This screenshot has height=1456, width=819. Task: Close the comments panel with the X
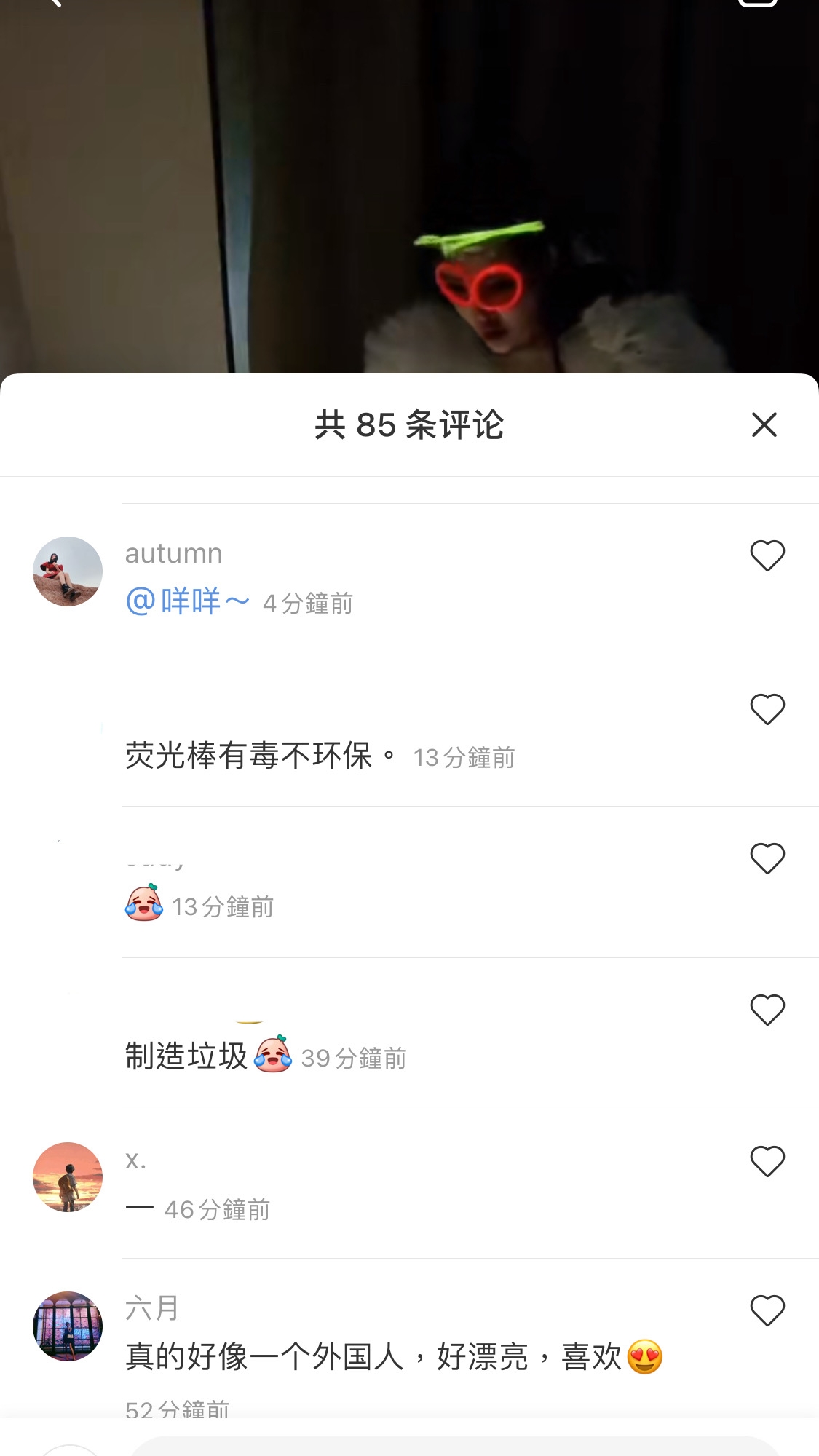click(x=764, y=425)
